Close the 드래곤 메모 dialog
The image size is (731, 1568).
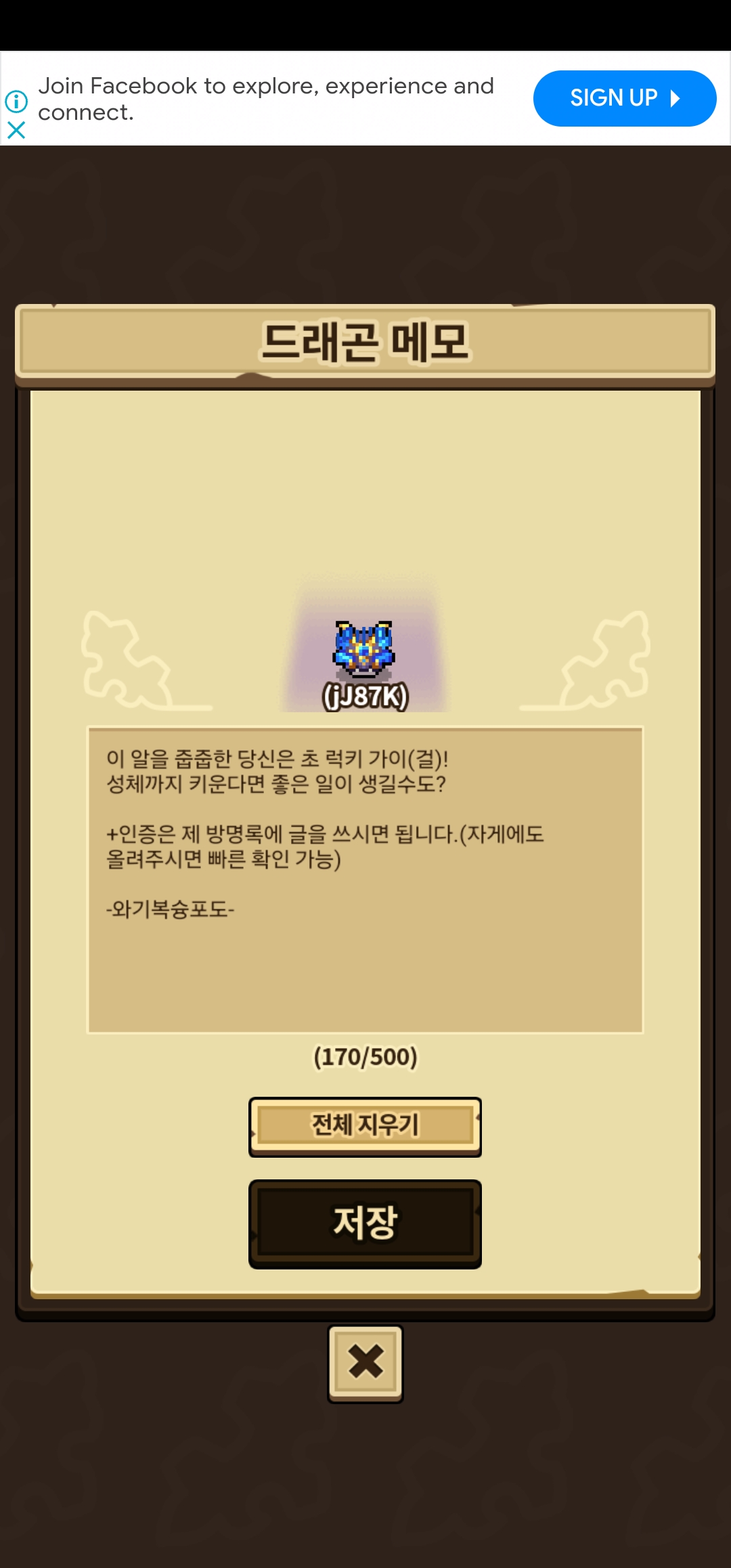tap(365, 1363)
